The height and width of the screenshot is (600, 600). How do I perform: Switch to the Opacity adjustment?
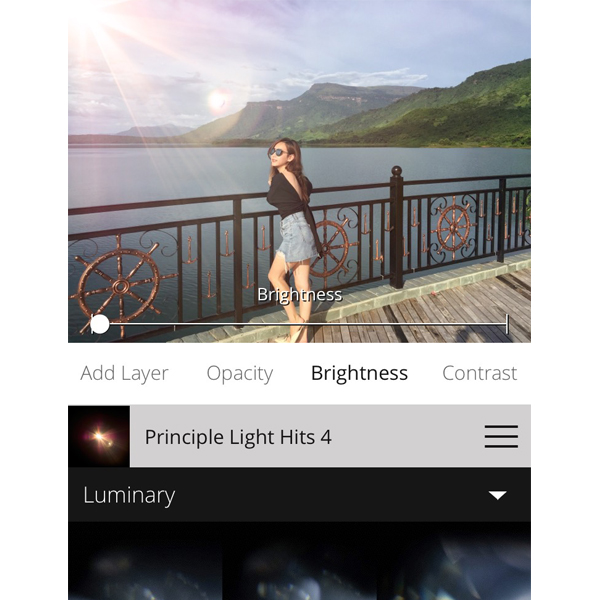click(239, 373)
